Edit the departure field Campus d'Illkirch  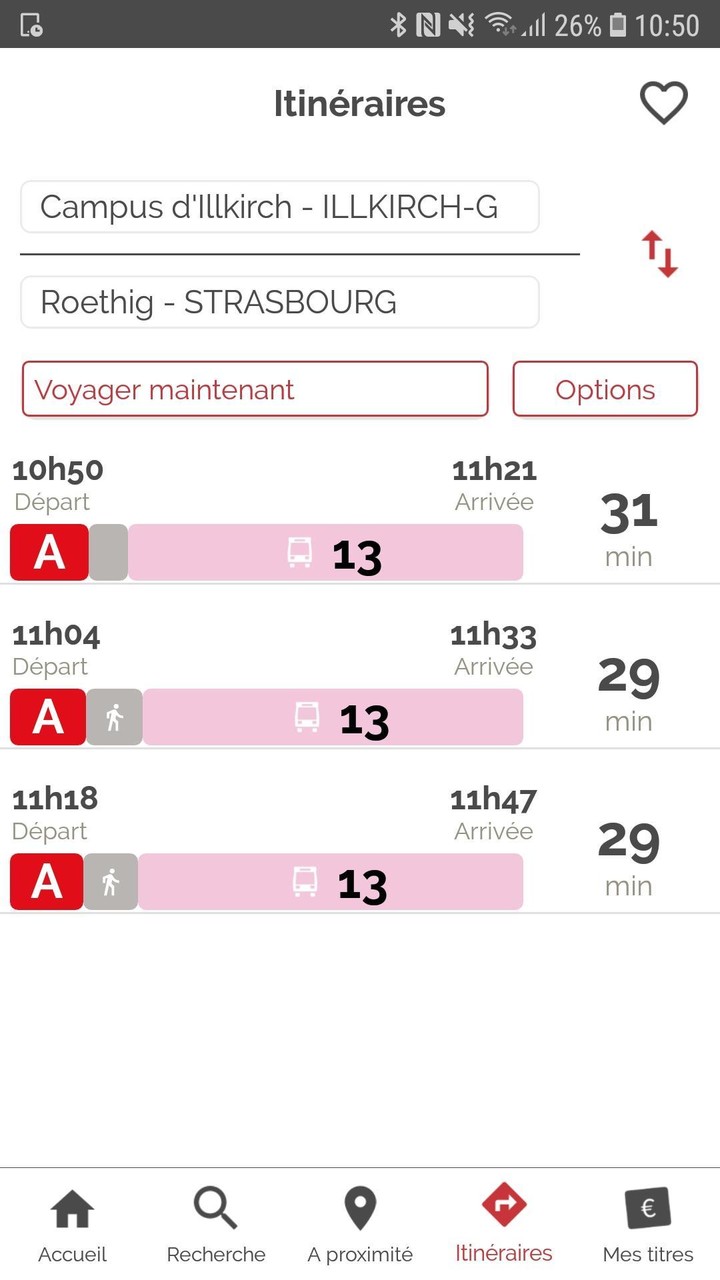tap(280, 207)
